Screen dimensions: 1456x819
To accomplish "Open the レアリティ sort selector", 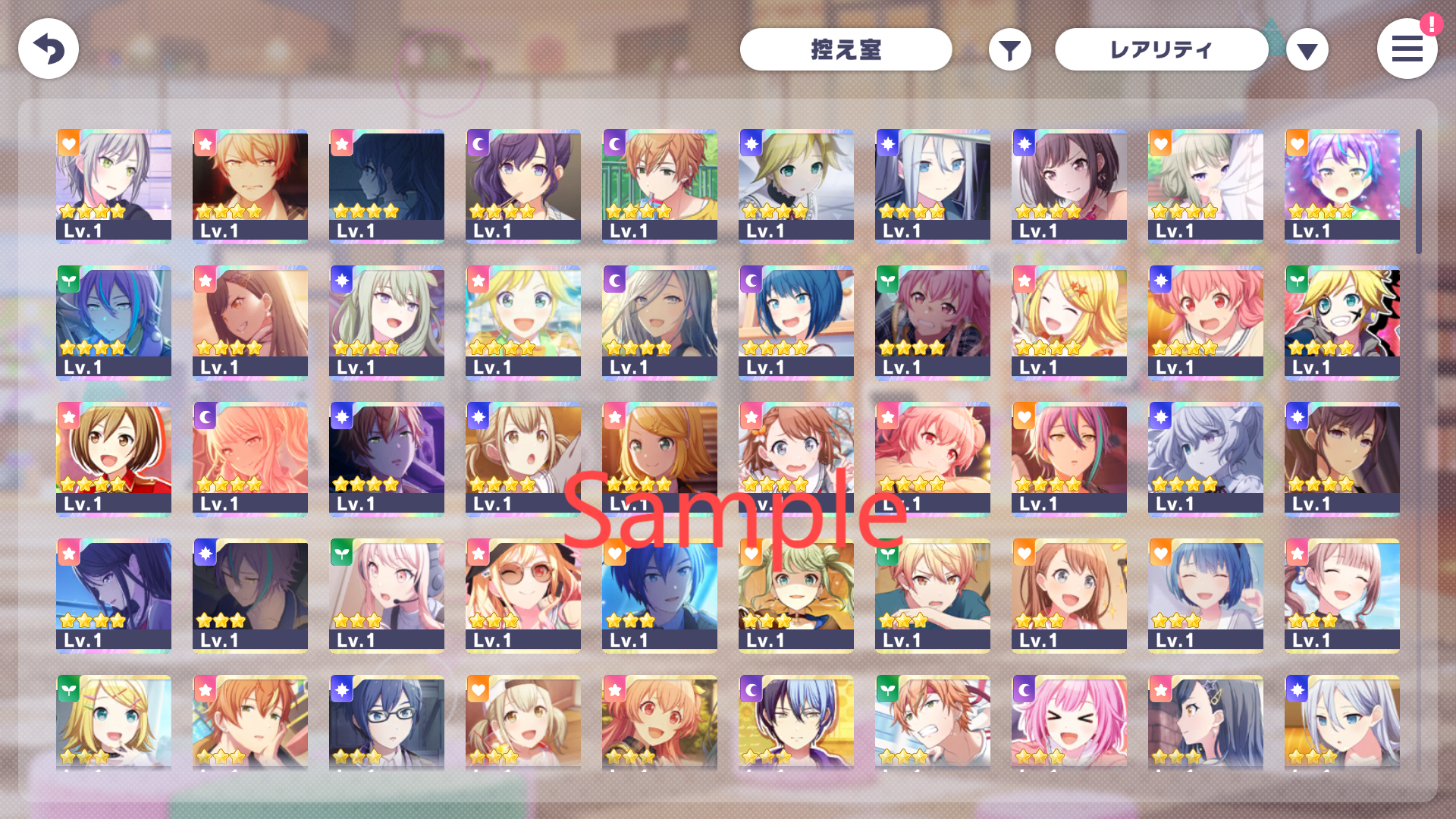I will [1161, 50].
